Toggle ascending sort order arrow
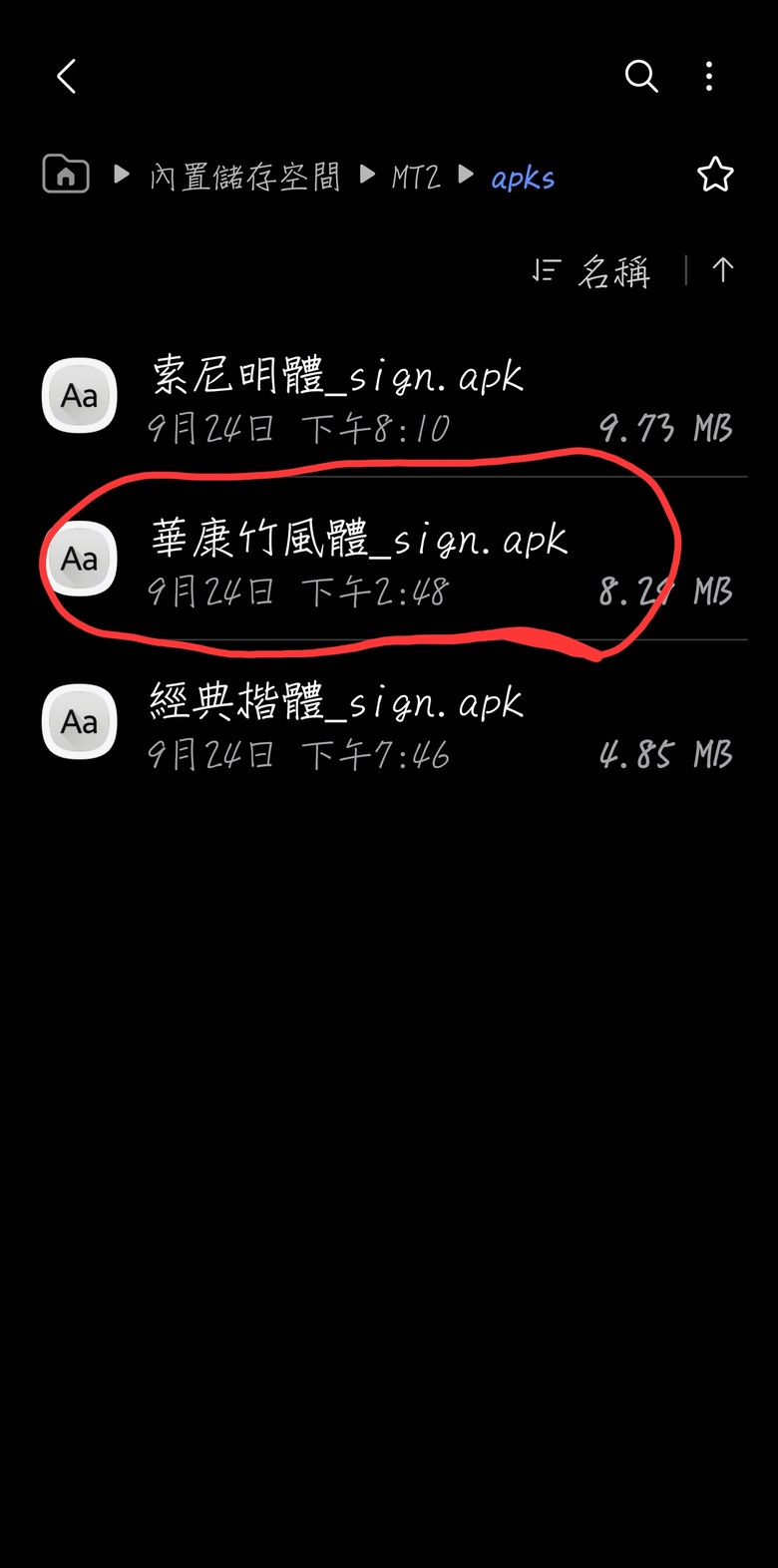Image resolution: width=778 pixels, height=1568 pixels. tap(723, 269)
